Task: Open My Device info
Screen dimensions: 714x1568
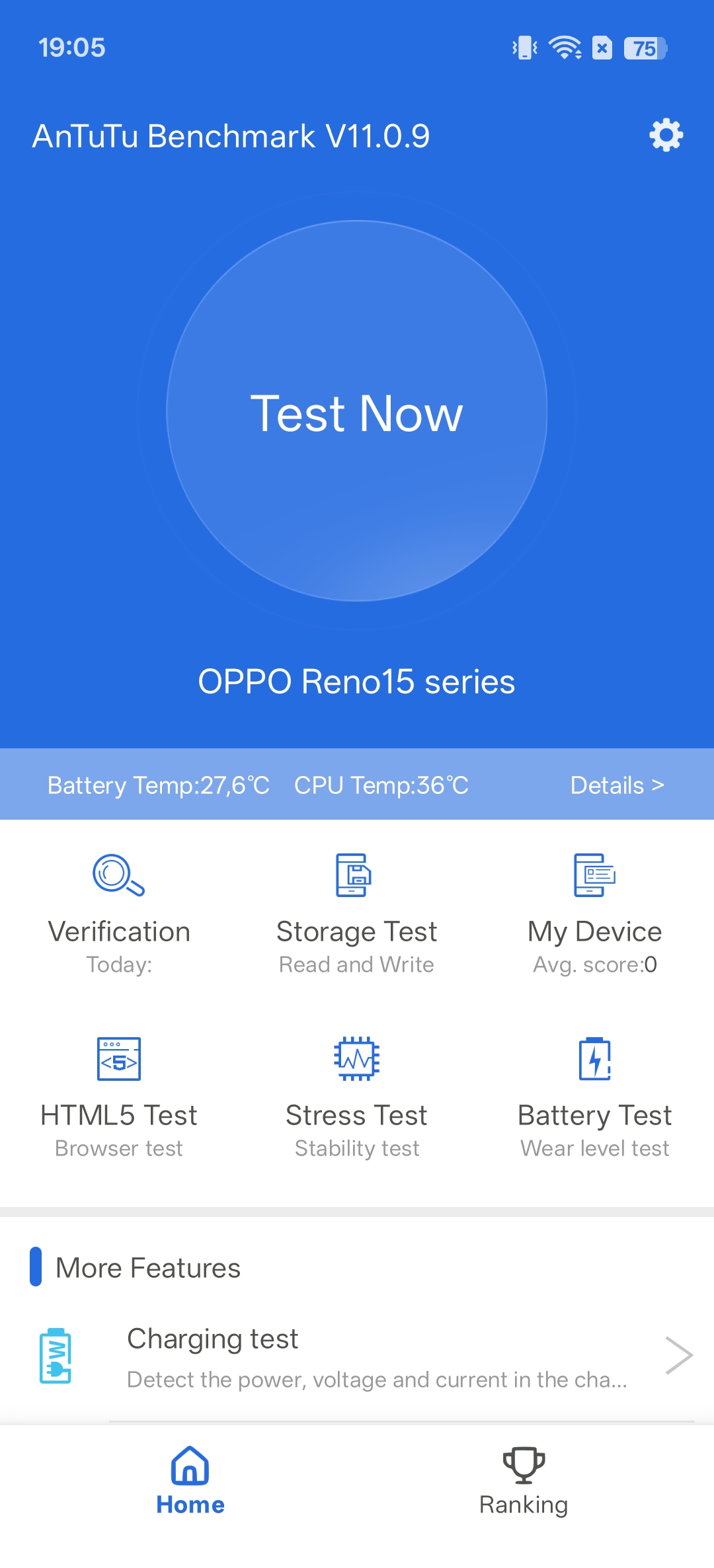Action: tap(594, 912)
